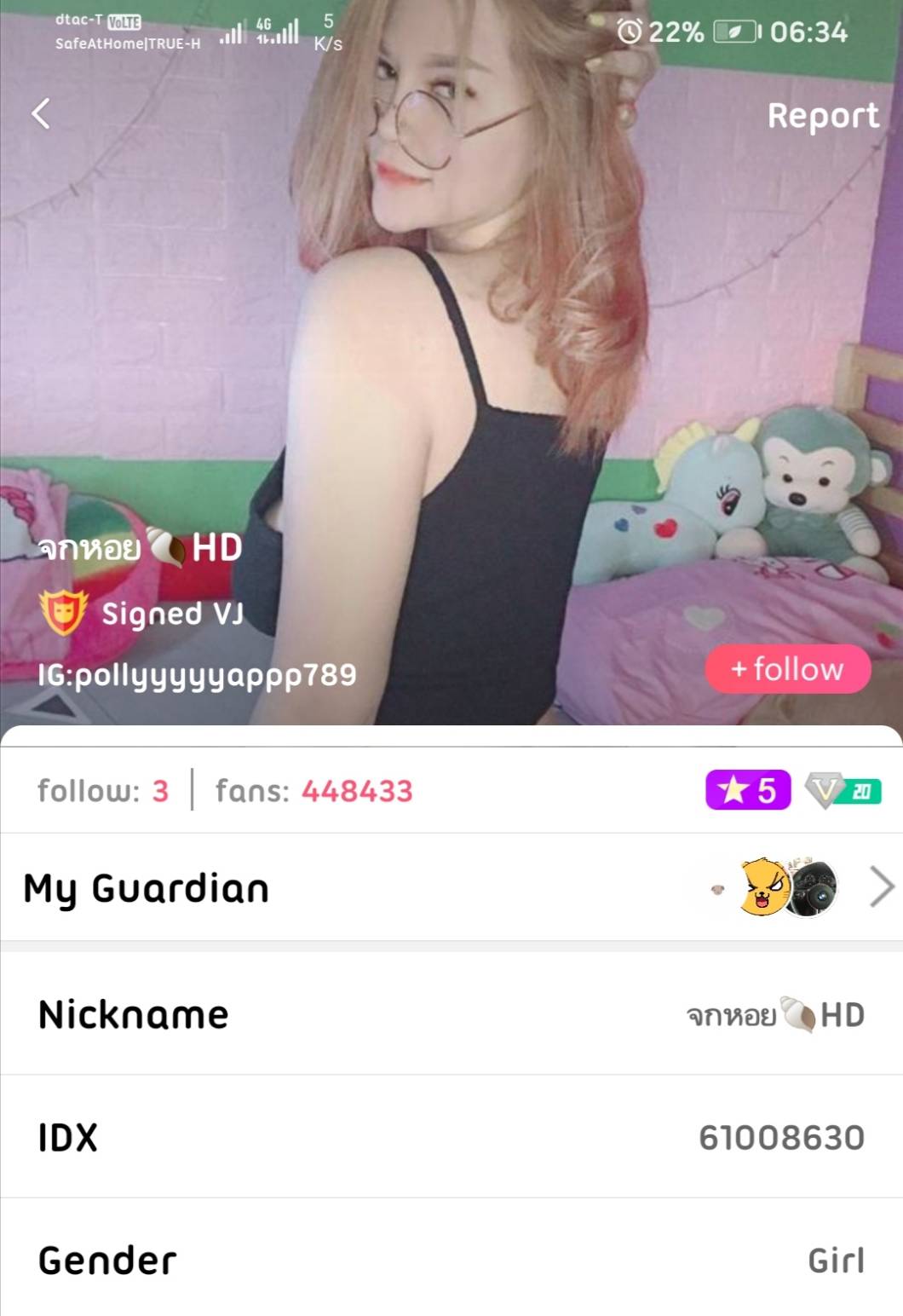Go back using the top-left arrow

coord(41,113)
